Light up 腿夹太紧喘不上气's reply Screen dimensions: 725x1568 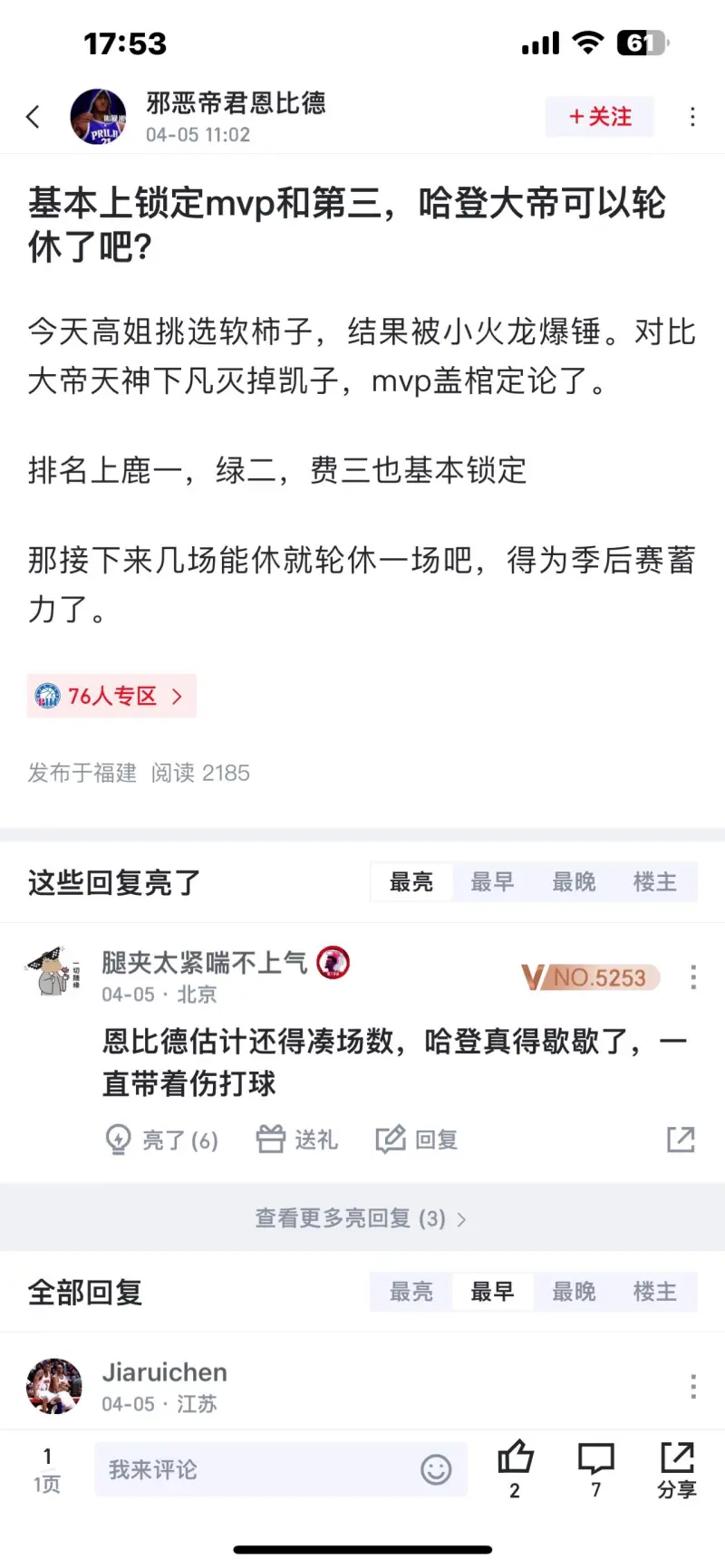click(x=162, y=1140)
